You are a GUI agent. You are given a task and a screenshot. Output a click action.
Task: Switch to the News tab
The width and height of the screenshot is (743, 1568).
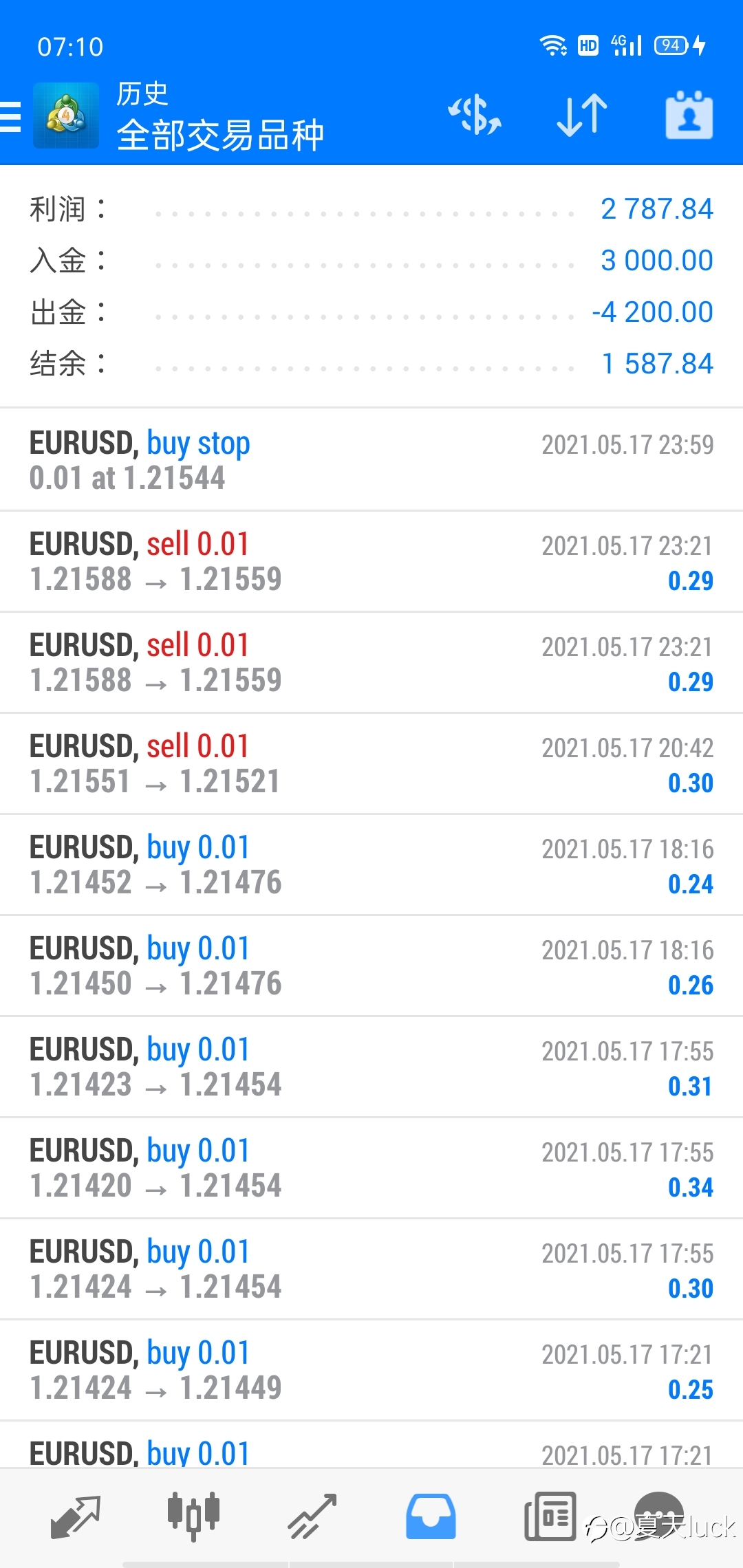pyautogui.click(x=550, y=1516)
